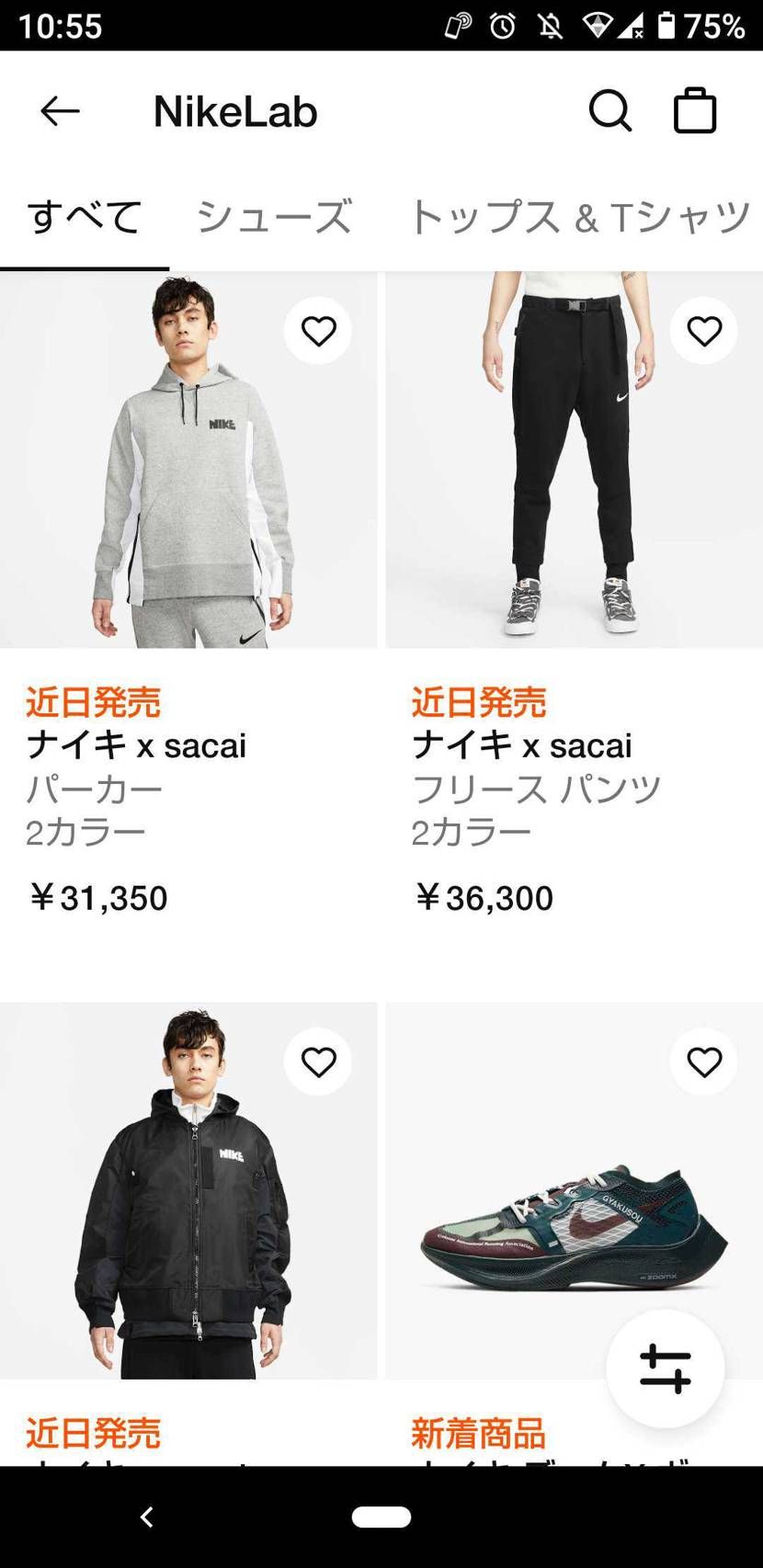Viewport: 763px width, 1568px height.
Task: Switch to the シューズ tab
Action: (x=276, y=215)
